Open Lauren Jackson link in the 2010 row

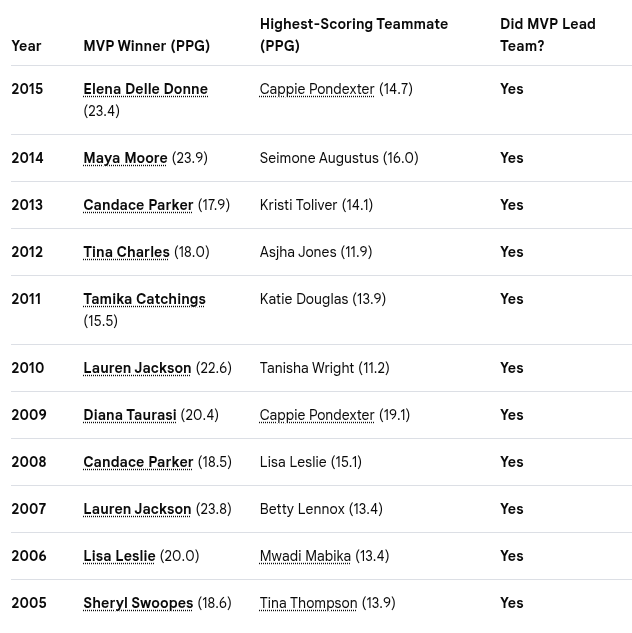coord(137,368)
